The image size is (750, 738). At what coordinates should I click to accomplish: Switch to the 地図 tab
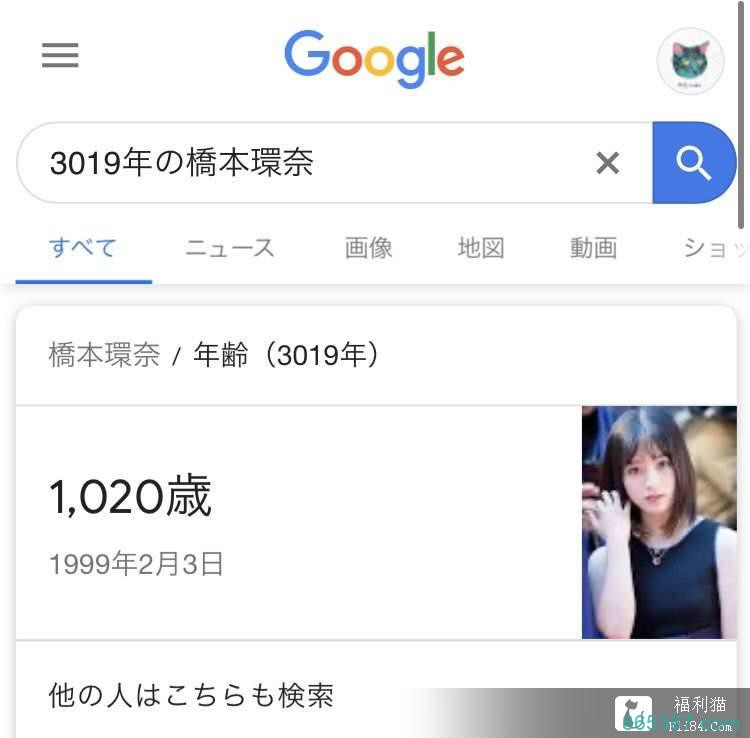pos(481,248)
